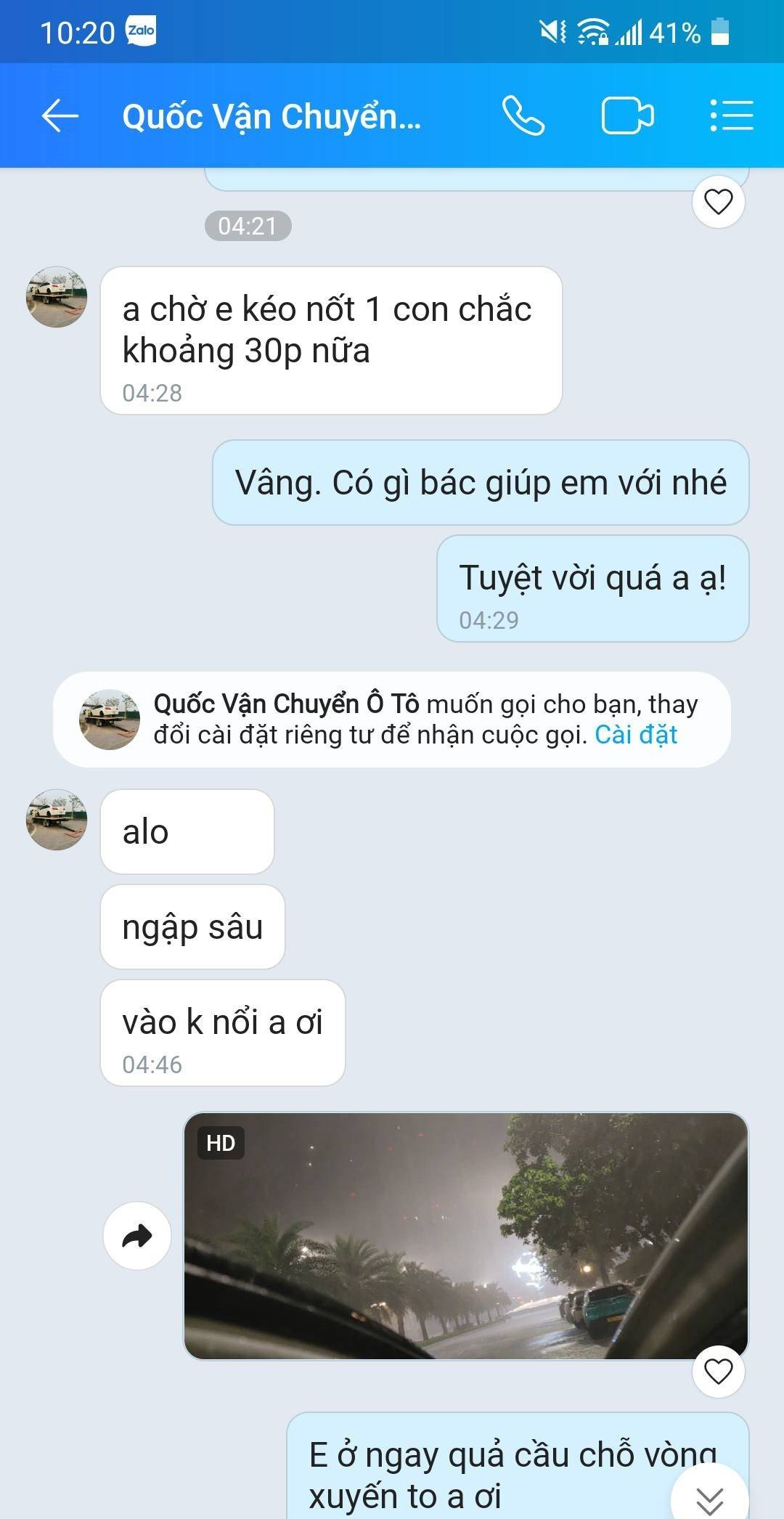This screenshot has height=1519, width=784.
Task: Forward the shared rain video
Action: click(x=138, y=1234)
